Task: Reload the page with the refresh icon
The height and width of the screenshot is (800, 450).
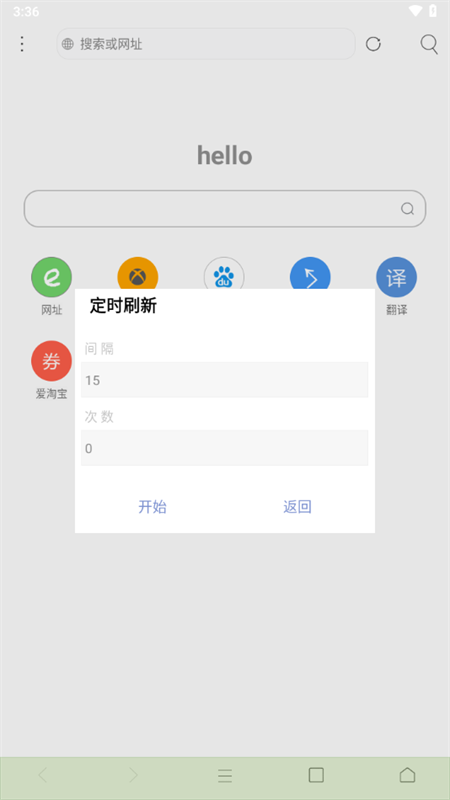Action: click(373, 44)
